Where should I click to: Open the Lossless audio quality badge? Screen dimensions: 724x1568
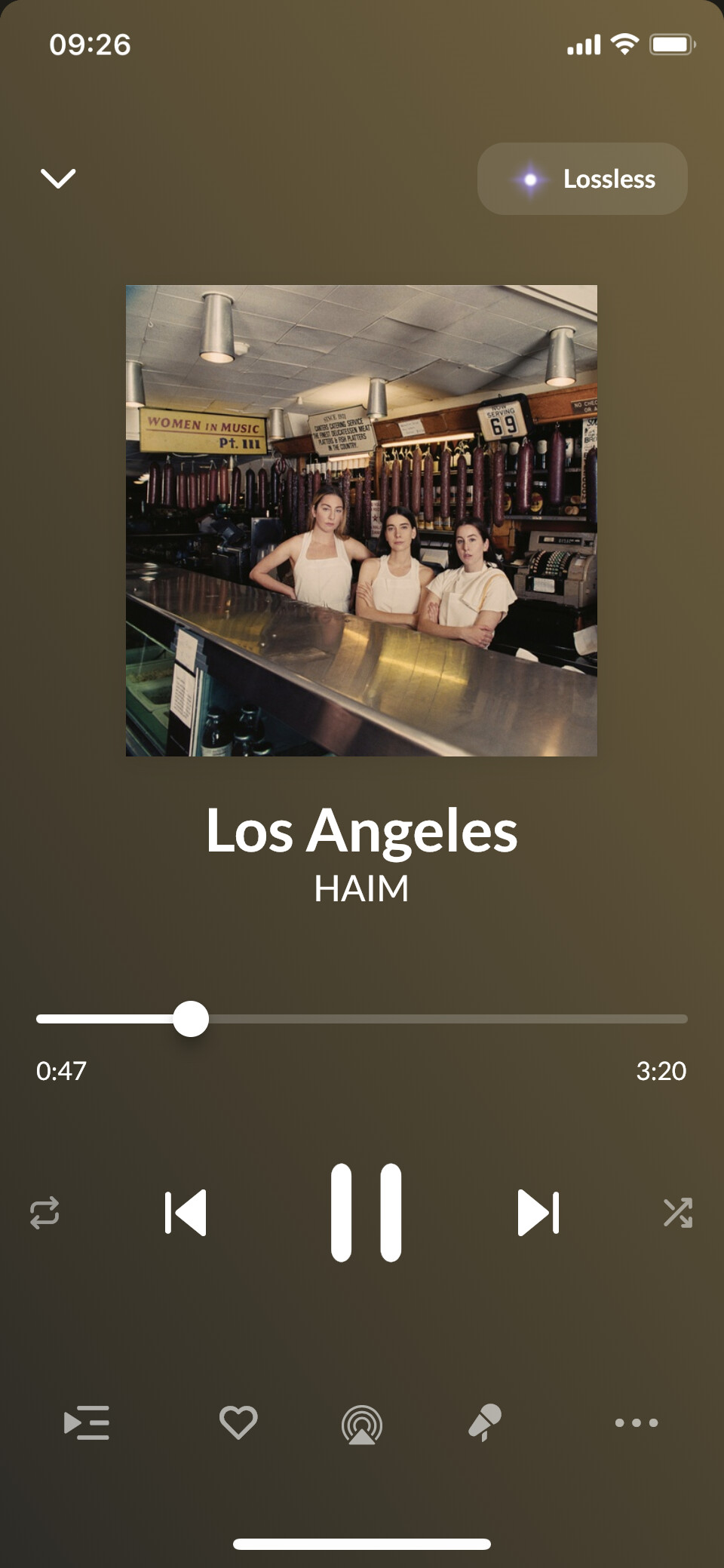pyautogui.click(x=582, y=179)
